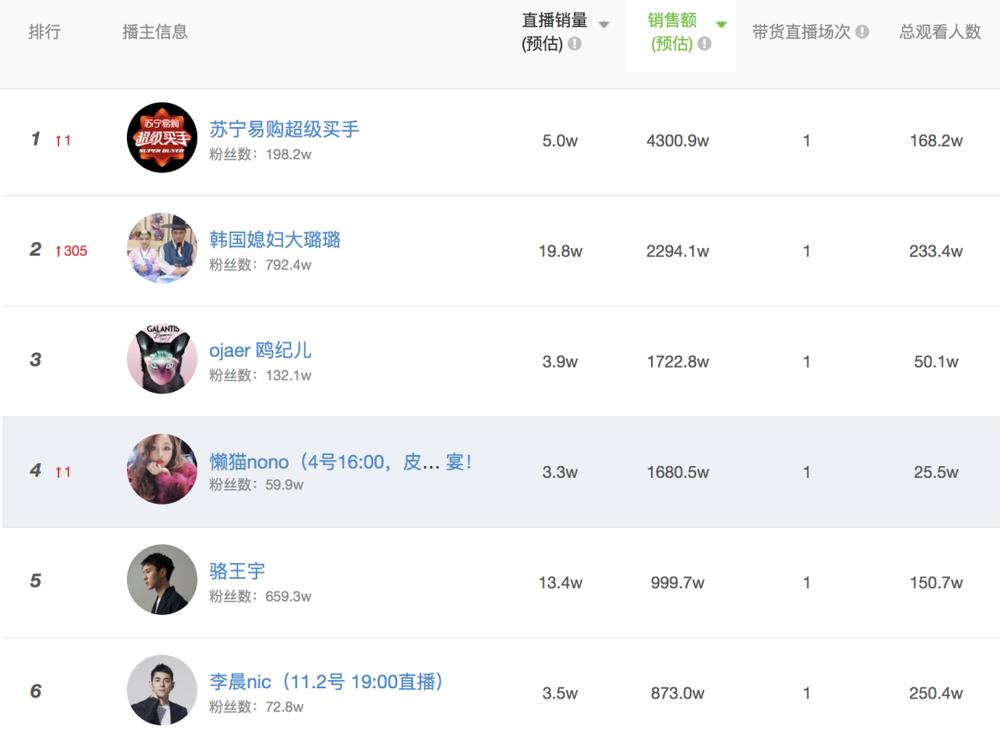Show info tip for 直播销量(预估)
Image resolution: width=1000 pixels, height=743 pixels.
tap(574, 44)
